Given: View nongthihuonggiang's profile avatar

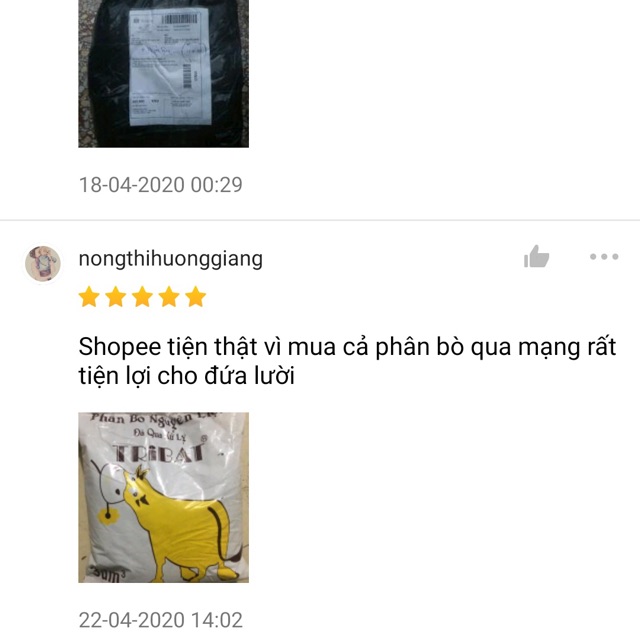Looking at the screenshot, I should click(x=43, y=263).
